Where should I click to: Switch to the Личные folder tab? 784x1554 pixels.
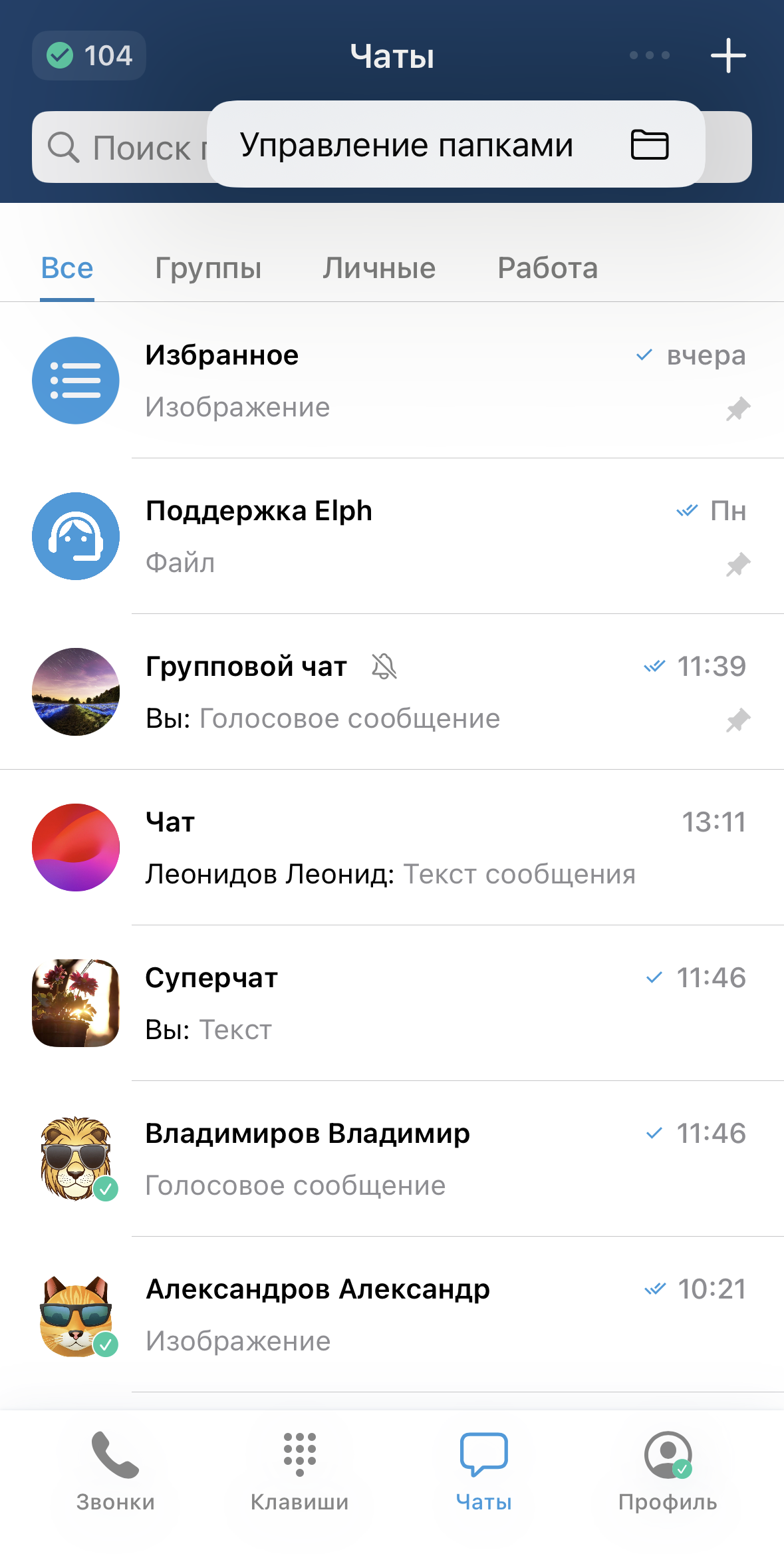click(379, 268)
